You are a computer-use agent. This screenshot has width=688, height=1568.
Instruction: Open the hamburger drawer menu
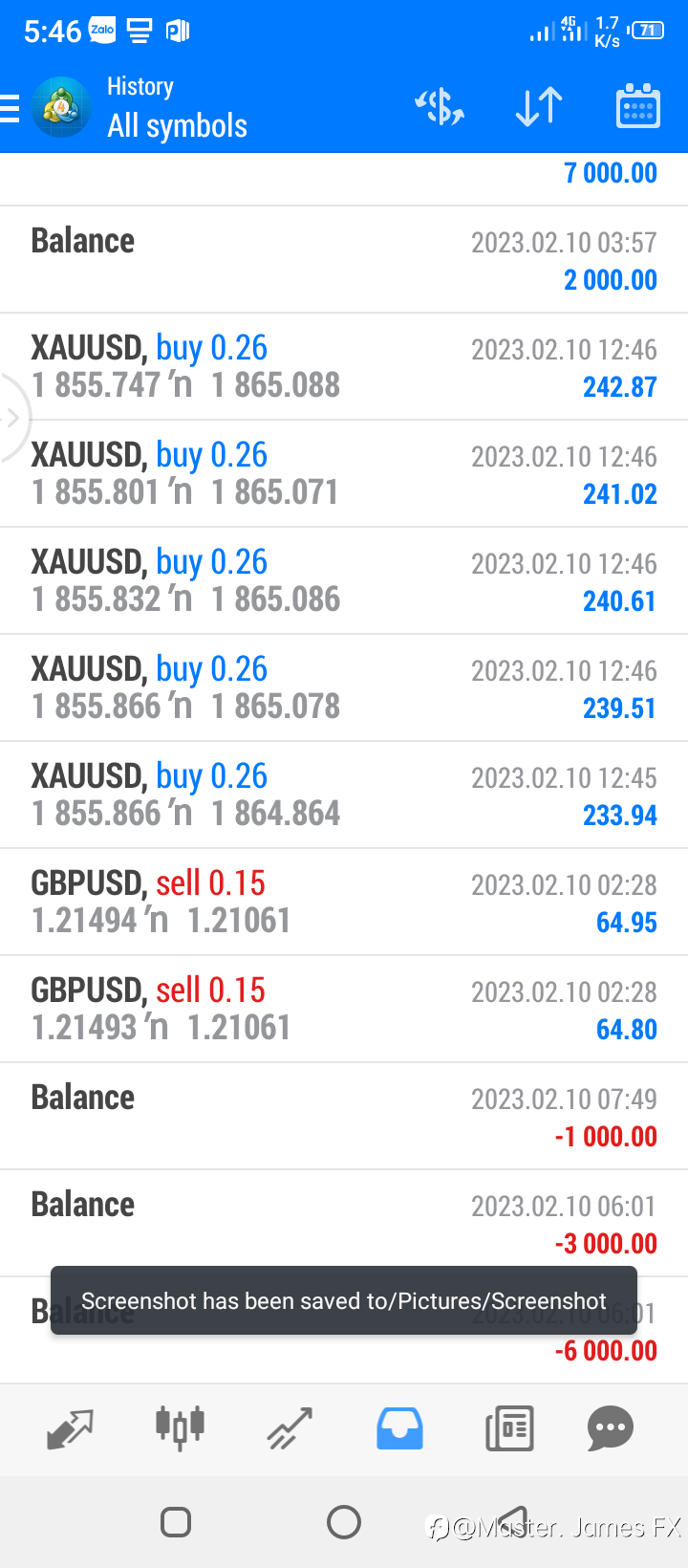[10, 108]
